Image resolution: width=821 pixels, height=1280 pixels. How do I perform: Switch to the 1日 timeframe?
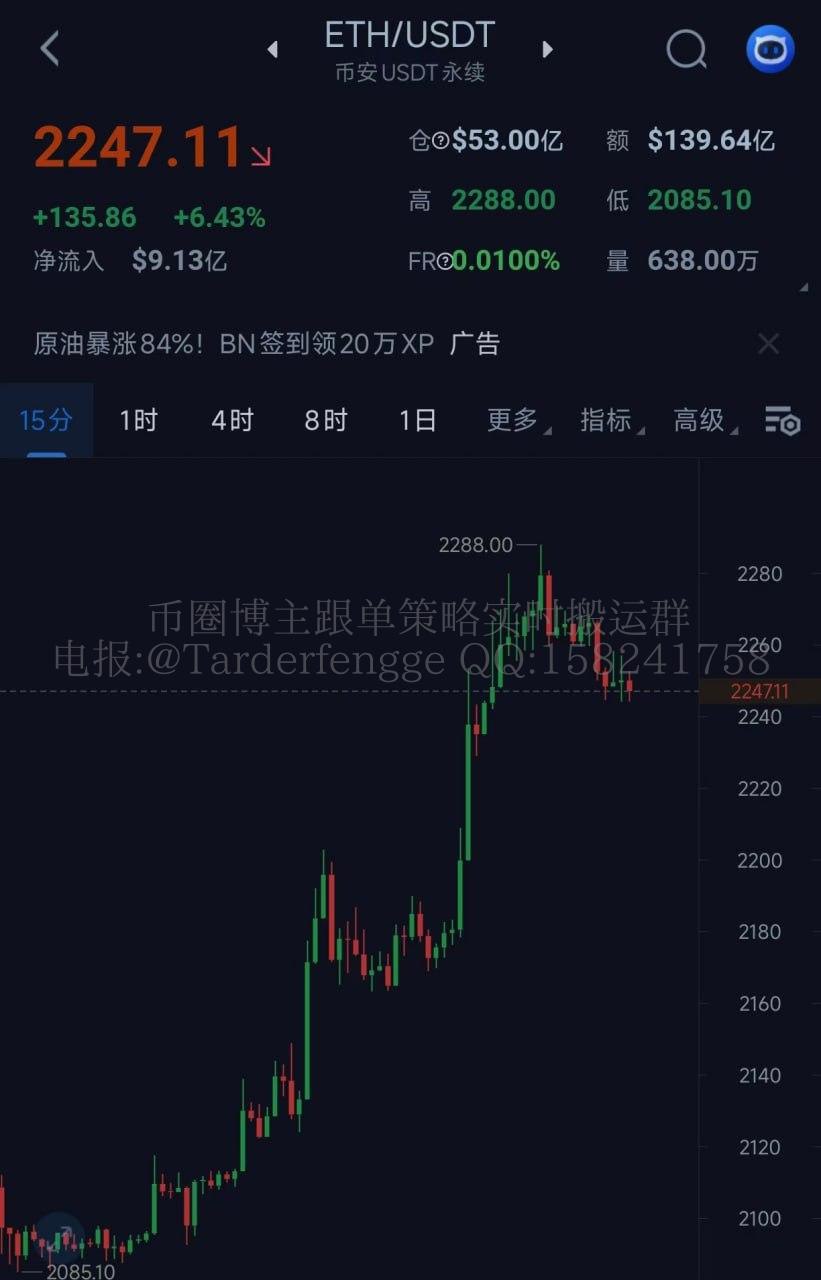(417, 420)
